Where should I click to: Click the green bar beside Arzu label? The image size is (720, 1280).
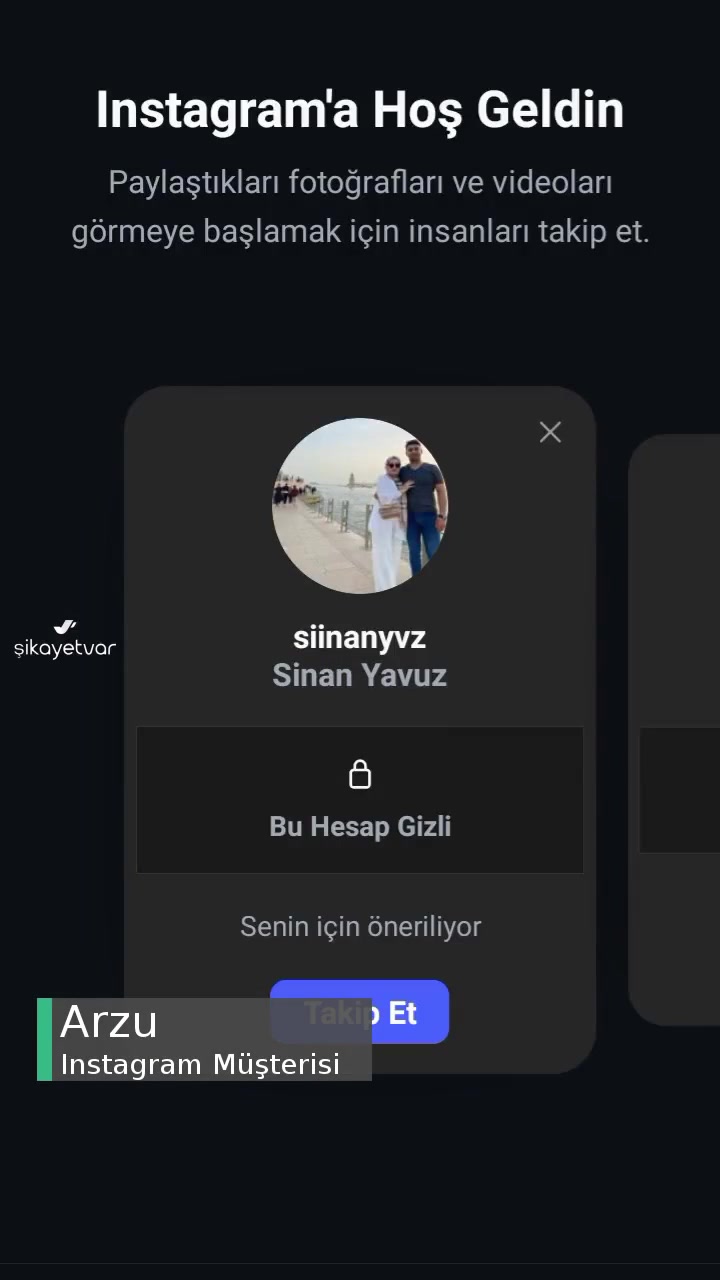click(x=43, y=1040)
